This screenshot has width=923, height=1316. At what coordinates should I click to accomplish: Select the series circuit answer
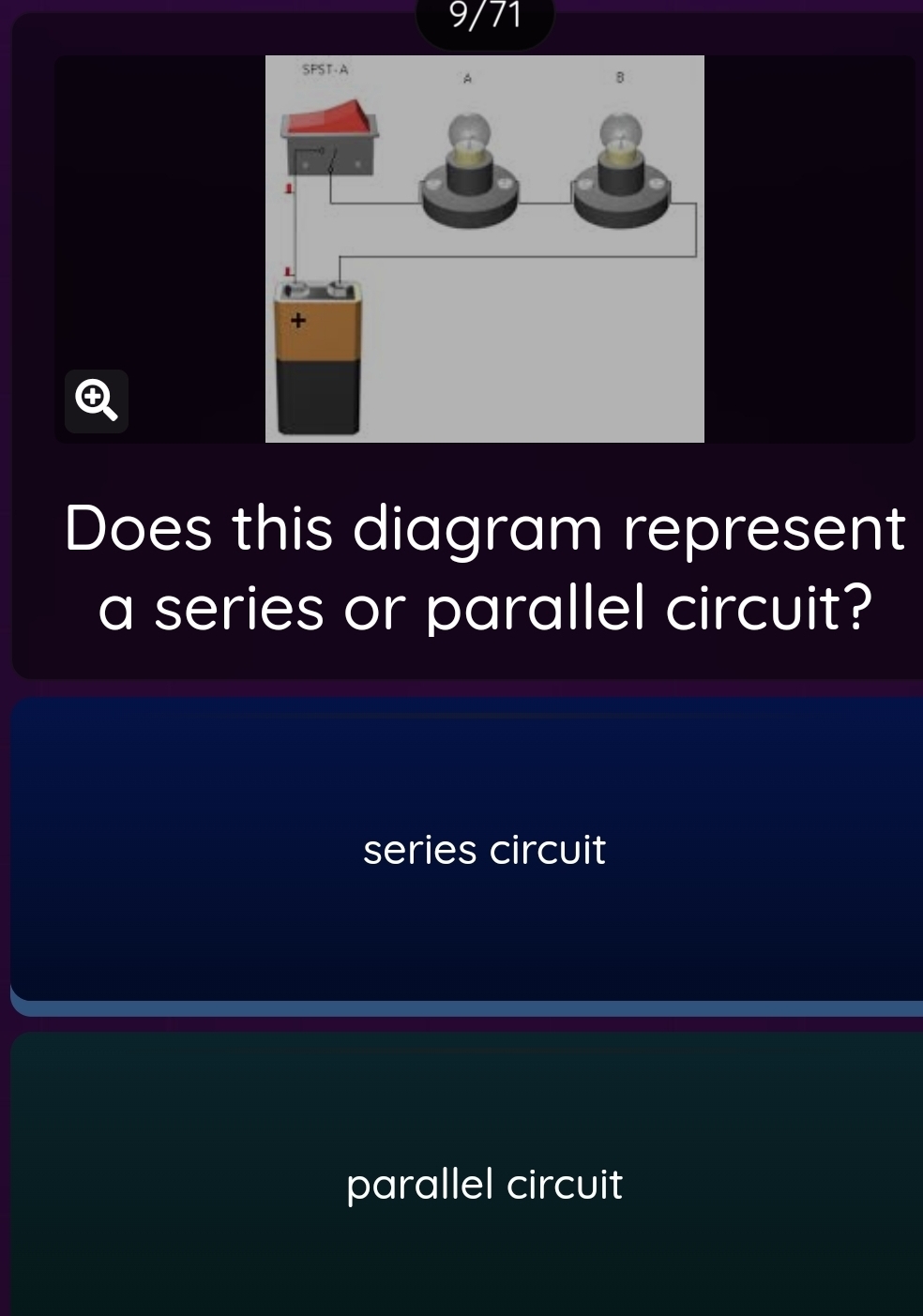[x=484, y=850]
